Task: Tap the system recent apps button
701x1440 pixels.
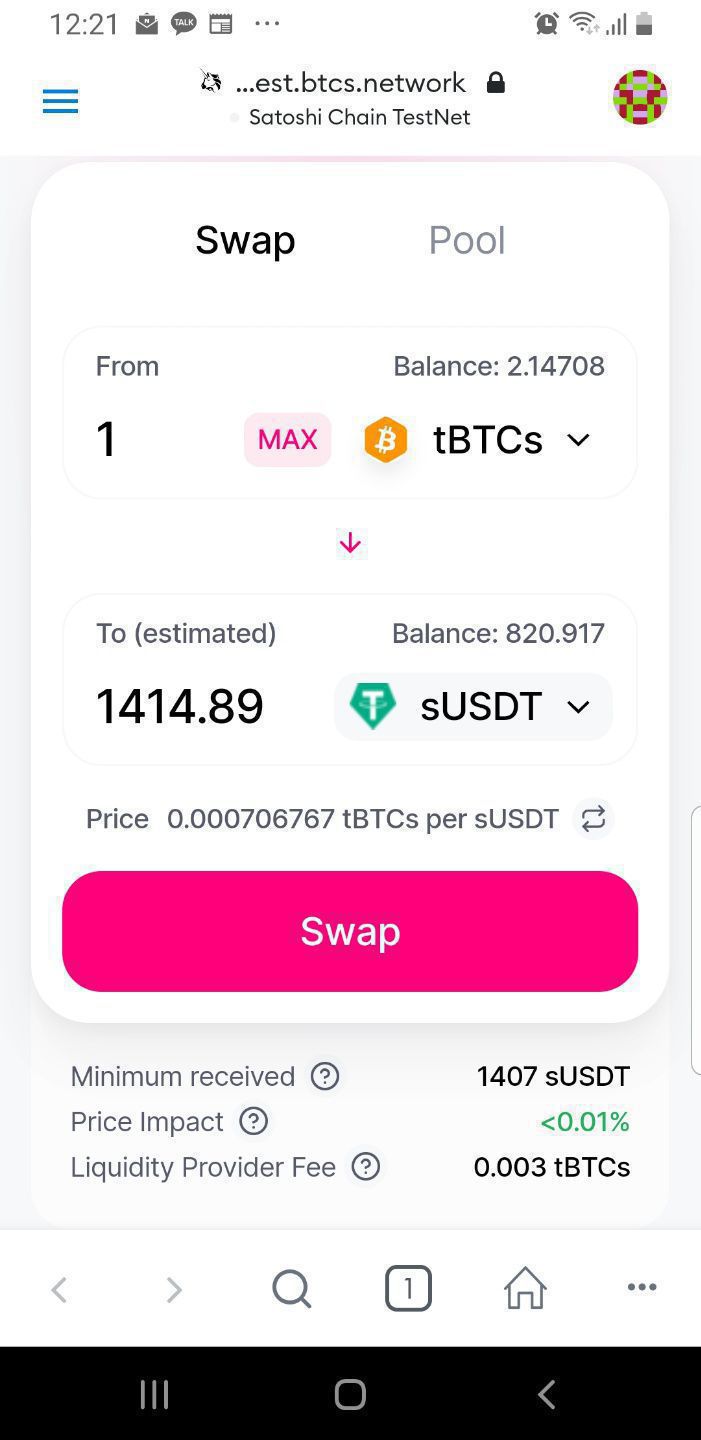Action: pyautogui.click(x=154, y=1394)
